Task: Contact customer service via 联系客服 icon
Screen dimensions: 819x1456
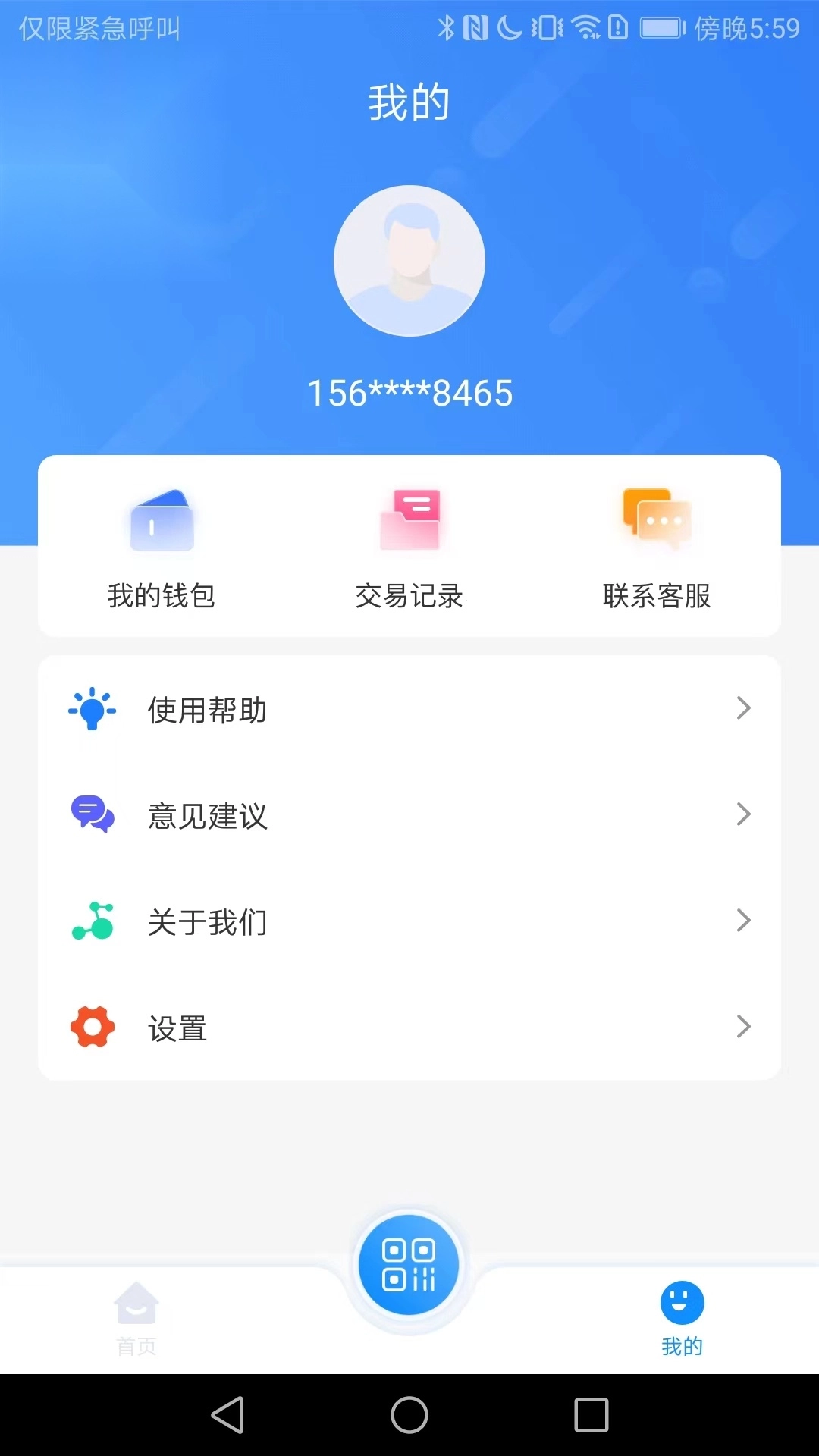Action: [656, 520]
